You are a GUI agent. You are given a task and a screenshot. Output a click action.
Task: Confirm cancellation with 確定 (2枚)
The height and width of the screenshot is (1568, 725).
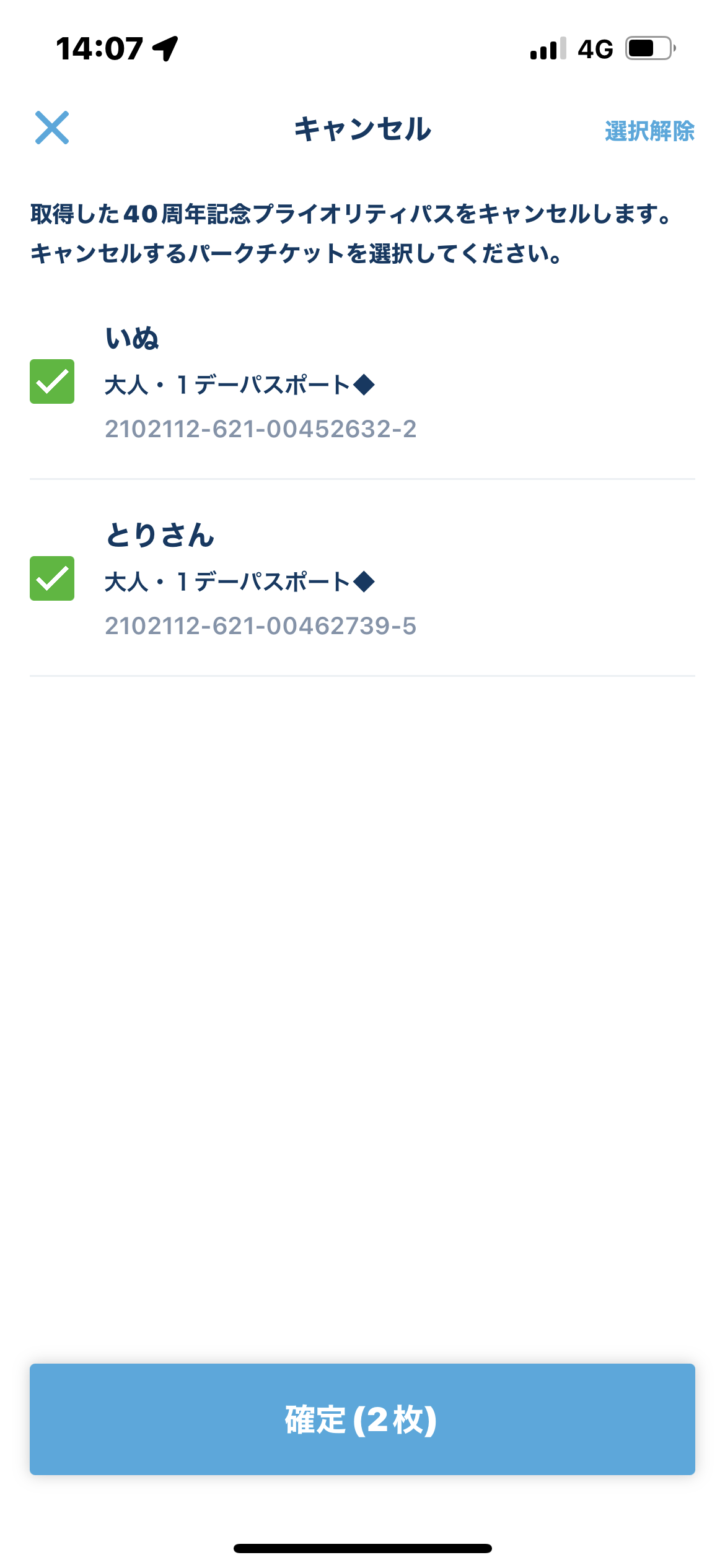(x=362, y=1419)
